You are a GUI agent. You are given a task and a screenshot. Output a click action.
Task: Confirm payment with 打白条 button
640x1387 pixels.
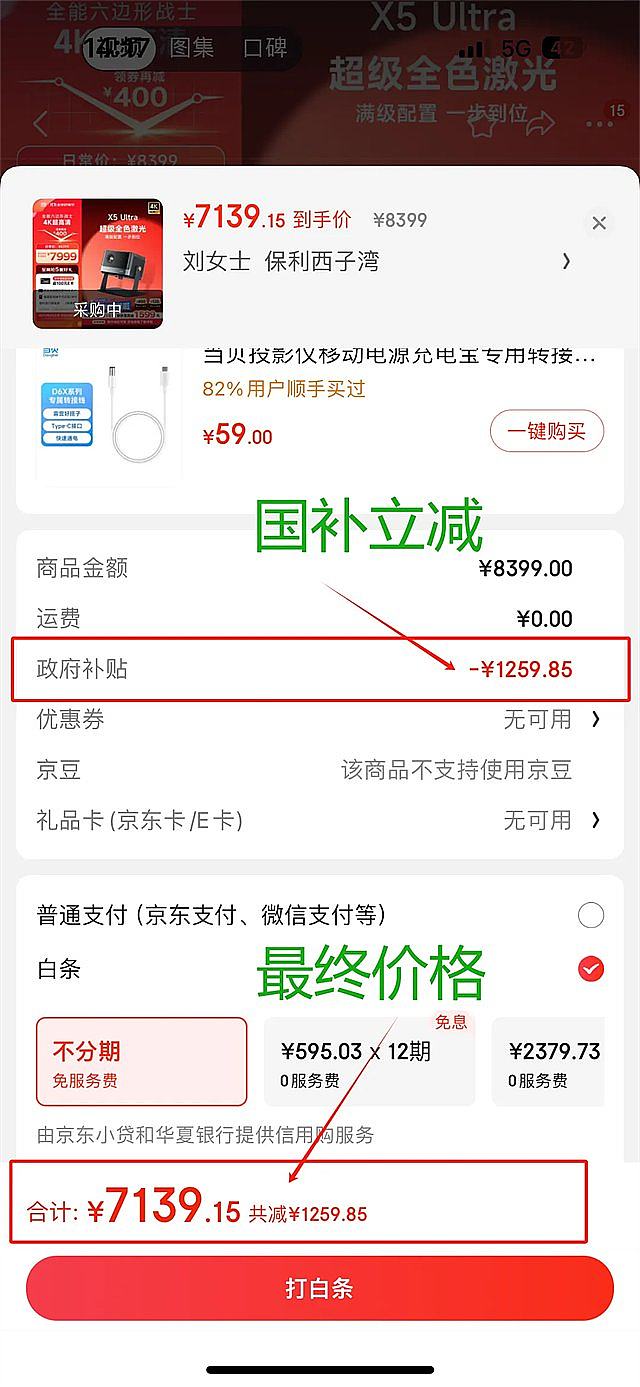click(x=319, y=1288)
